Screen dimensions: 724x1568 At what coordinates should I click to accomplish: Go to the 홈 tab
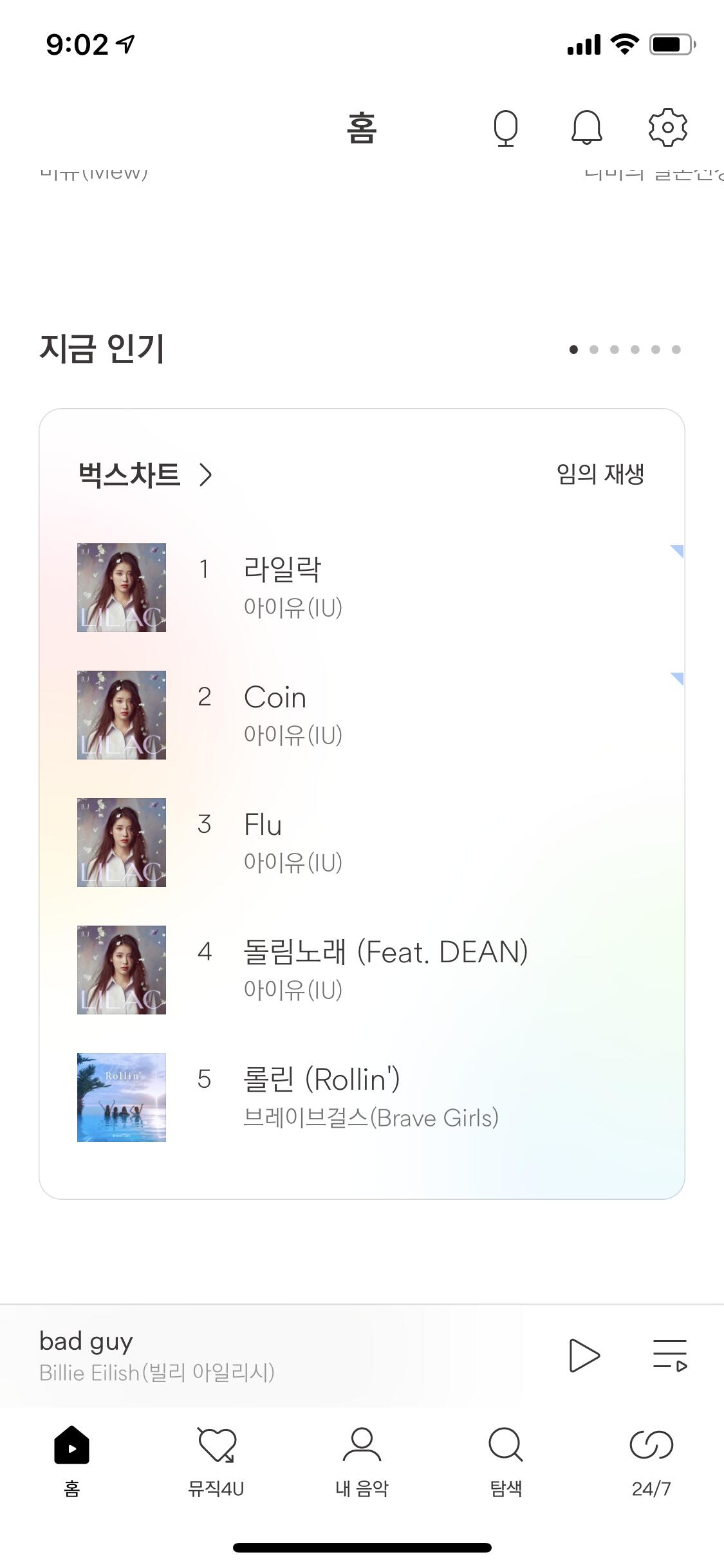(x=71, y=1460)
